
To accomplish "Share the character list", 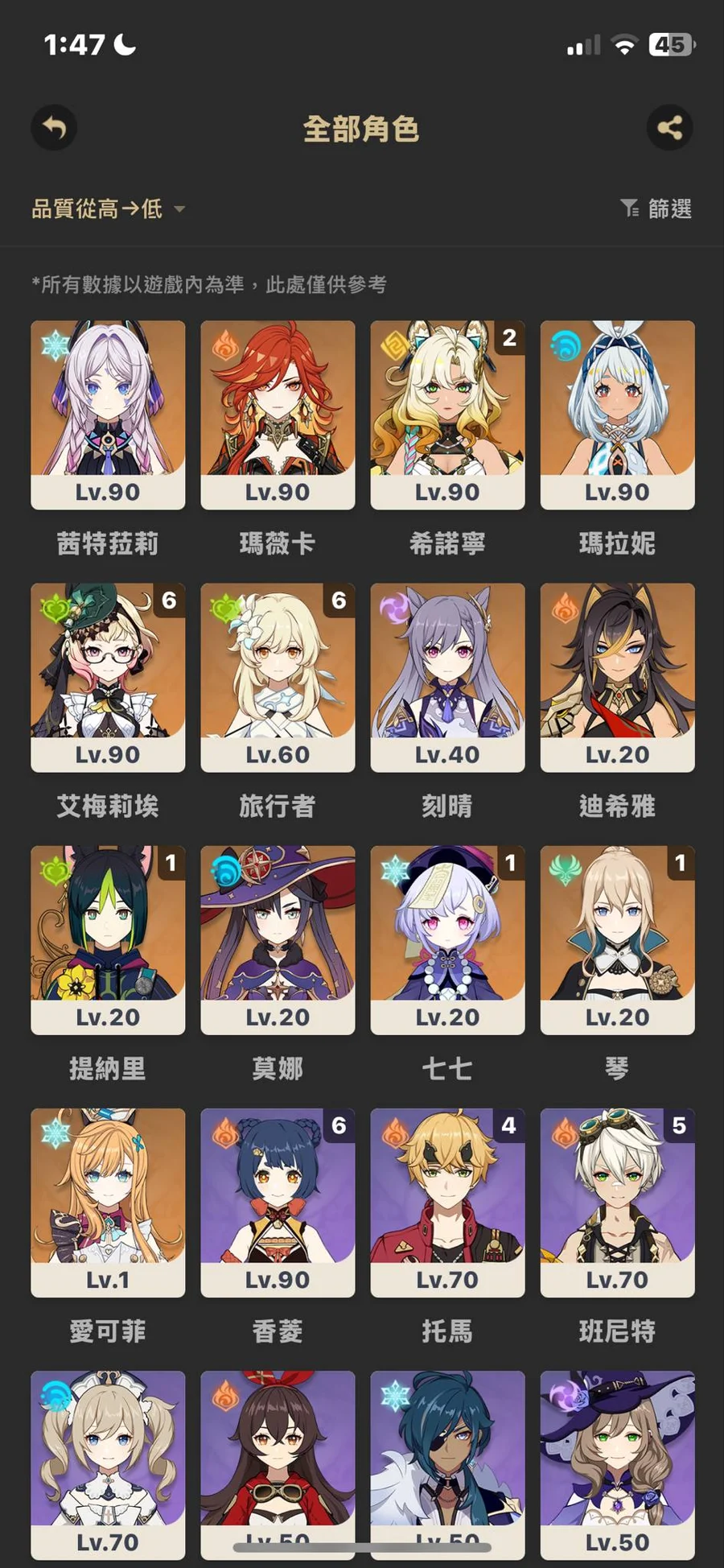I will (669, 128).
